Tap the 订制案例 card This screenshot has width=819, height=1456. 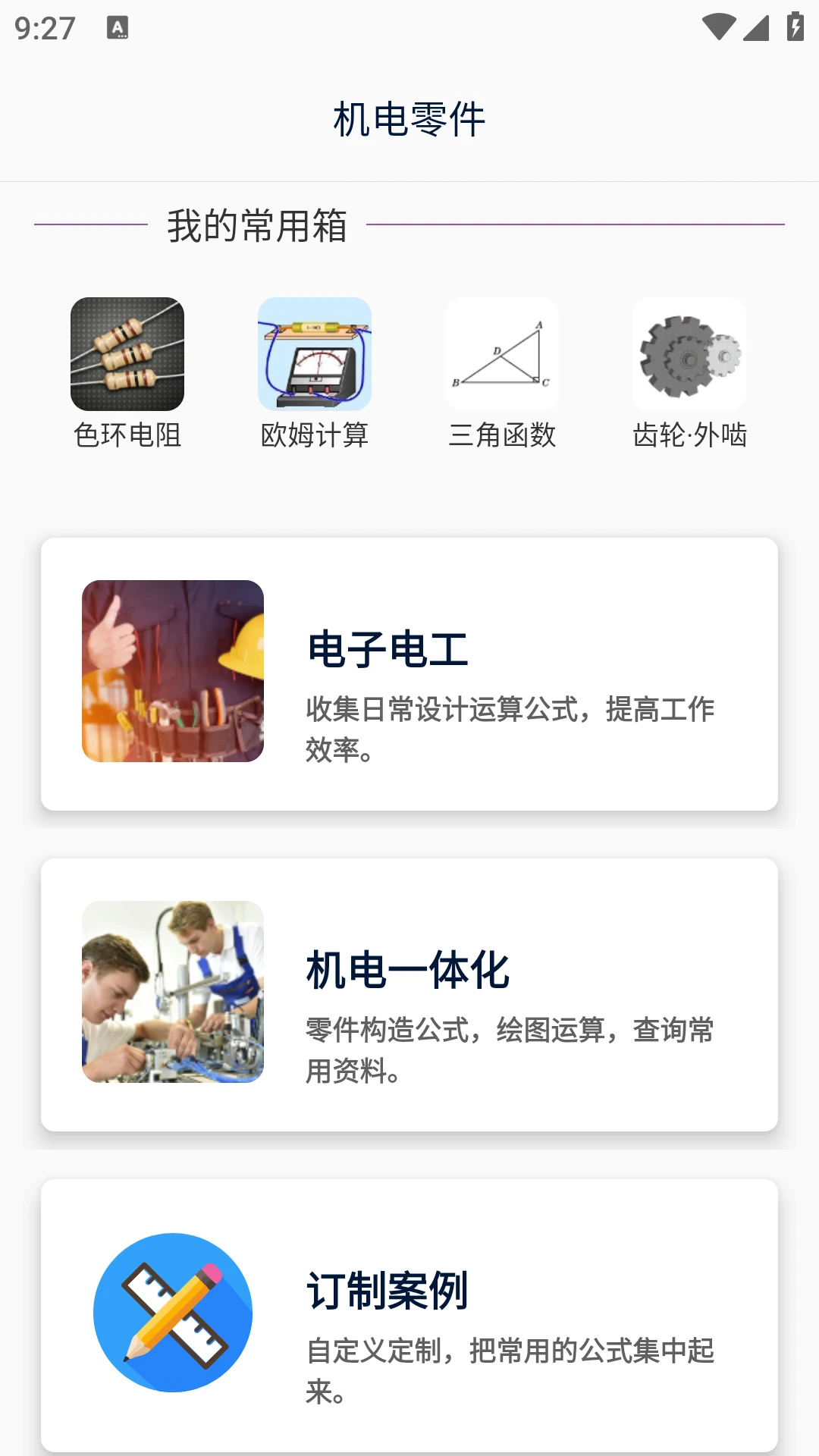point(409,1315)
